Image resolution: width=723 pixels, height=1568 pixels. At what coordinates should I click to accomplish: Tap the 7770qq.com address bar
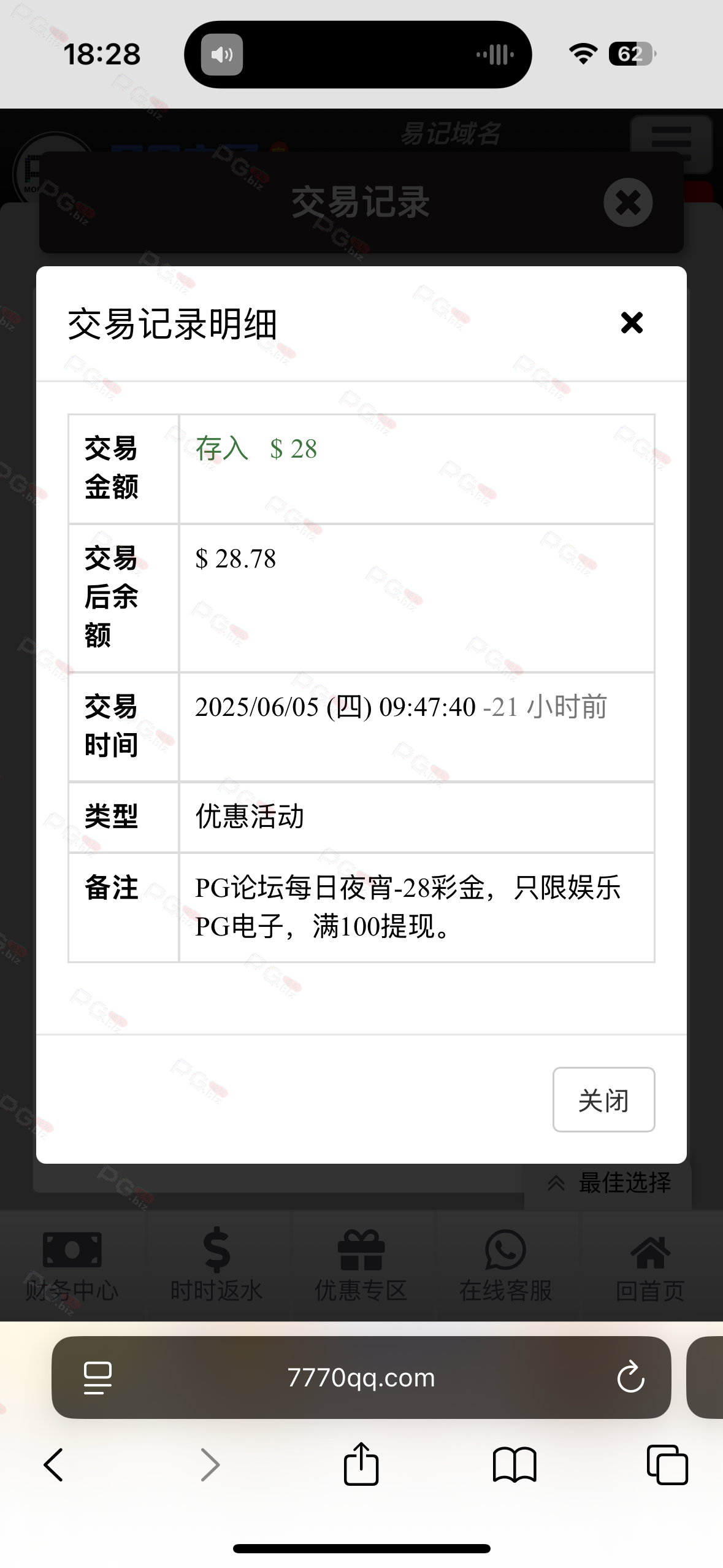(361, 1378)
